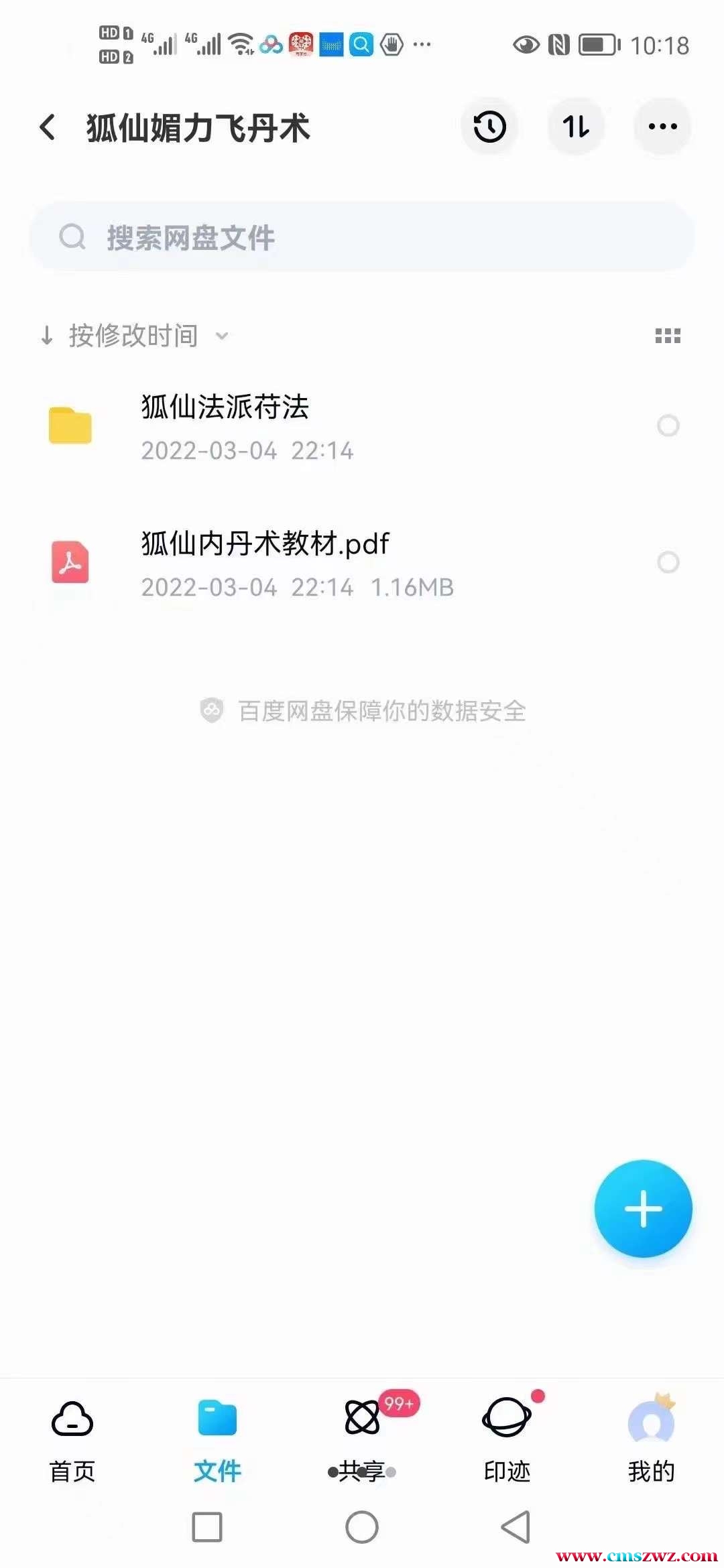Open the three-dot overflow menu
Viewport: 724px width, 1568px height.
tap(662, 127)
